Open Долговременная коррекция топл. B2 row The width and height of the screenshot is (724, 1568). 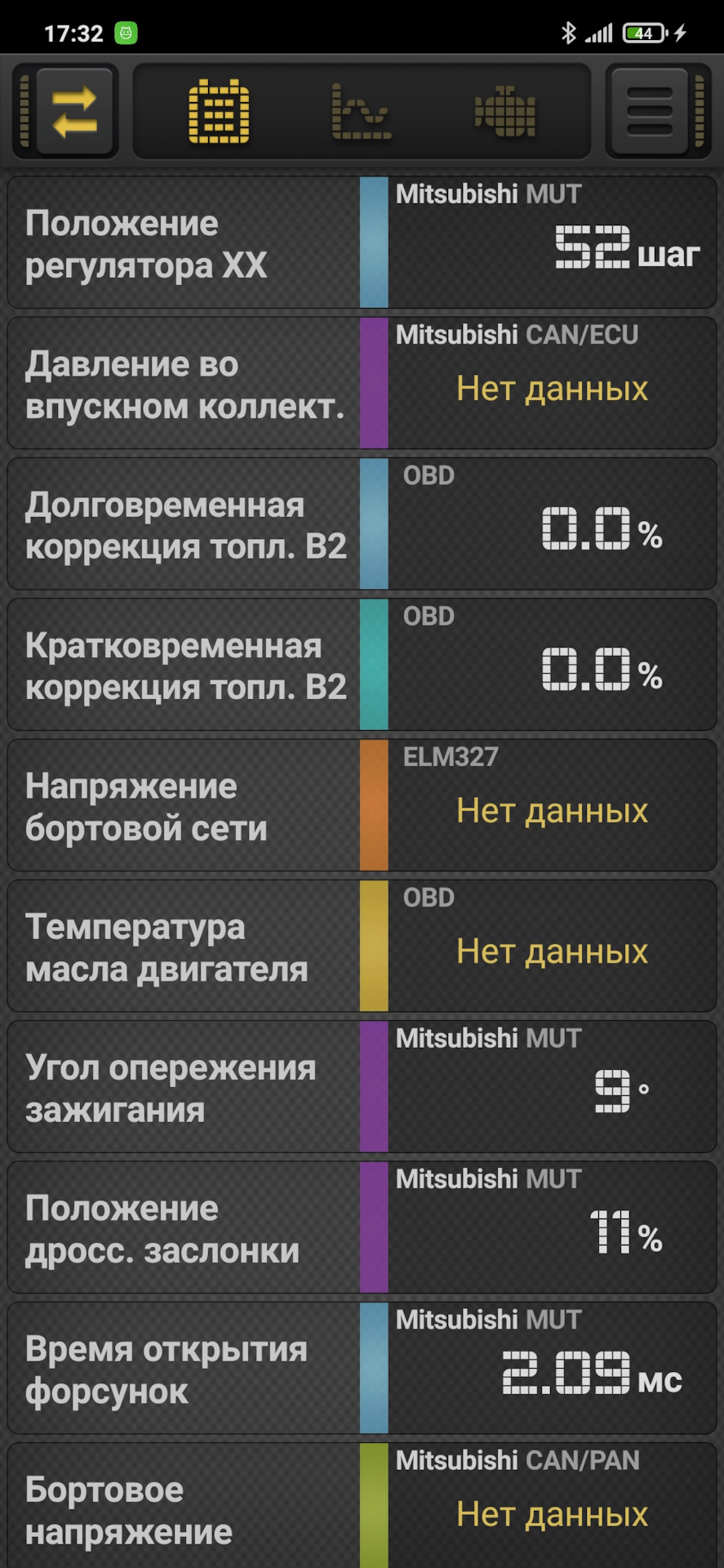(362, 524)
